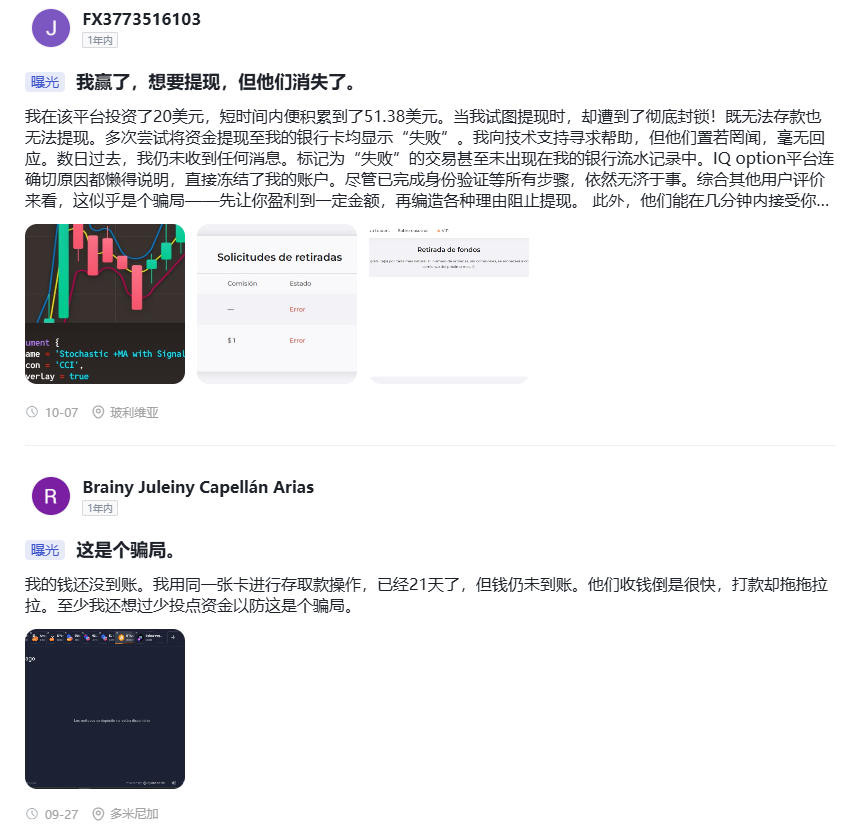Open review titled 这是个骗局
This screenshot has height=834, width=844.
click(x=126, y=550)
